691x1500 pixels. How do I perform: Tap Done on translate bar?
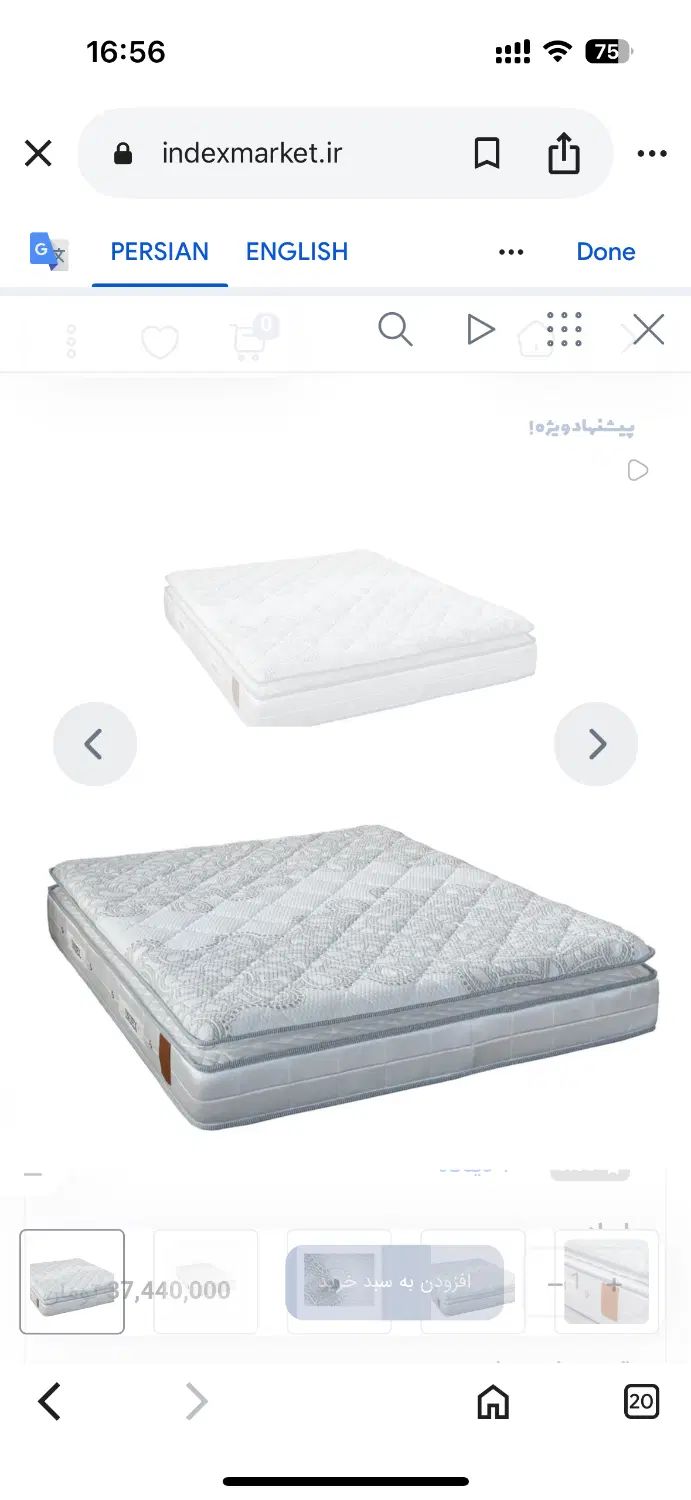coord(605,251)
